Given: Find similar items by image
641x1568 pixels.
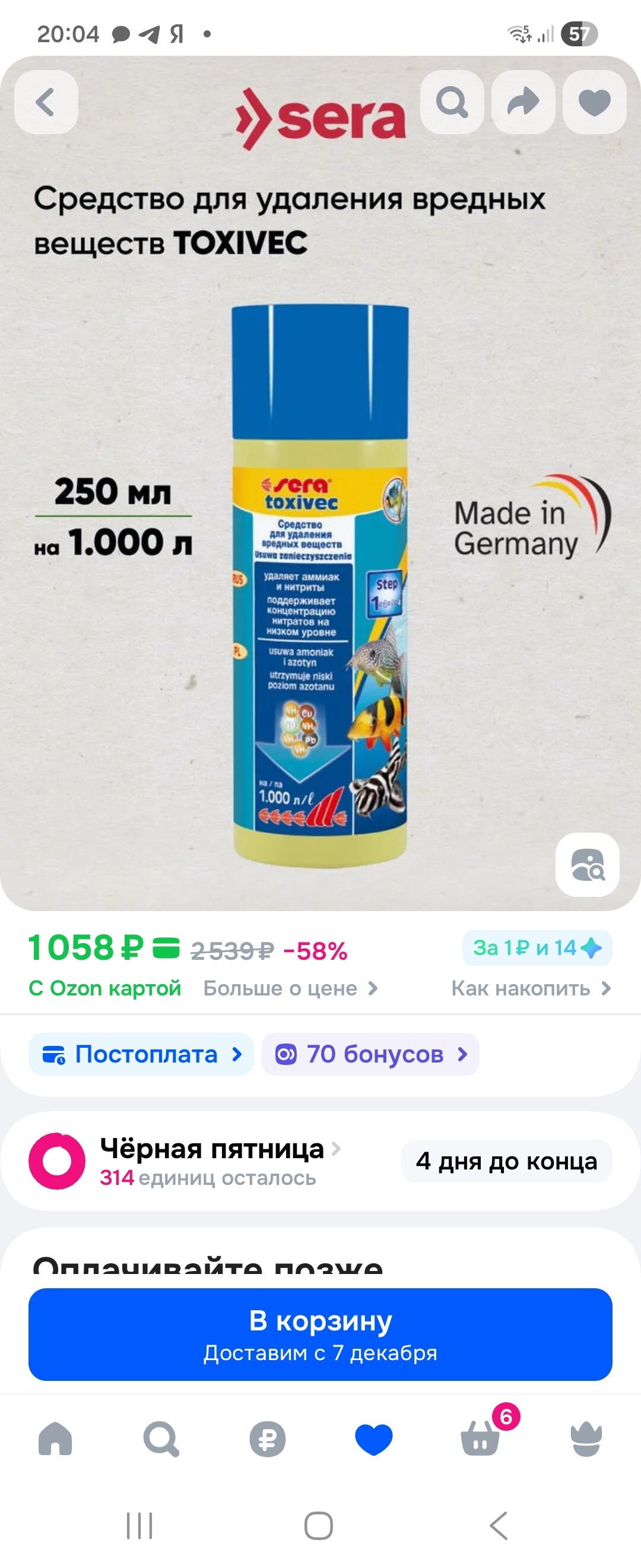Looking at the screenshot, I should pos(587,864).
